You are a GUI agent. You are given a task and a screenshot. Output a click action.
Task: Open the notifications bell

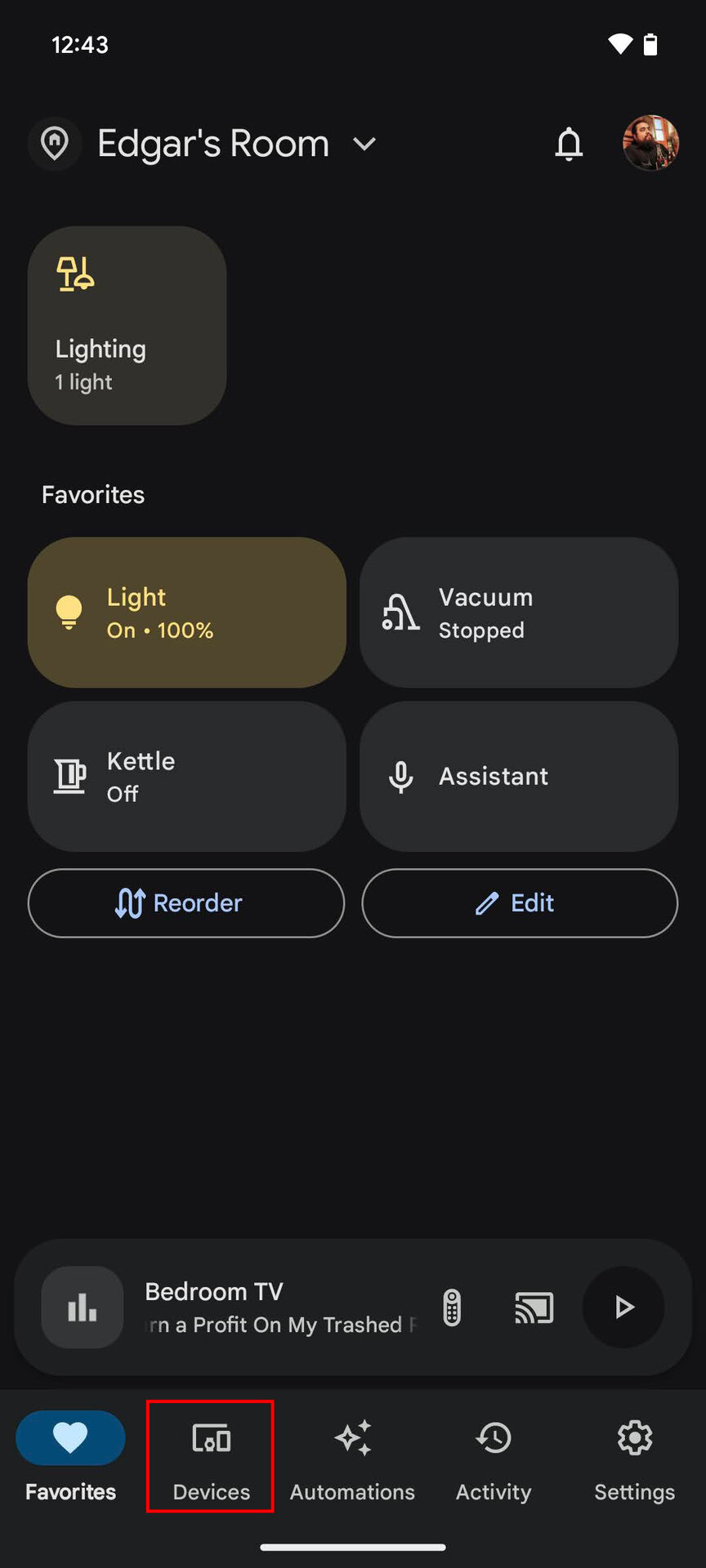tap(569, 145)
